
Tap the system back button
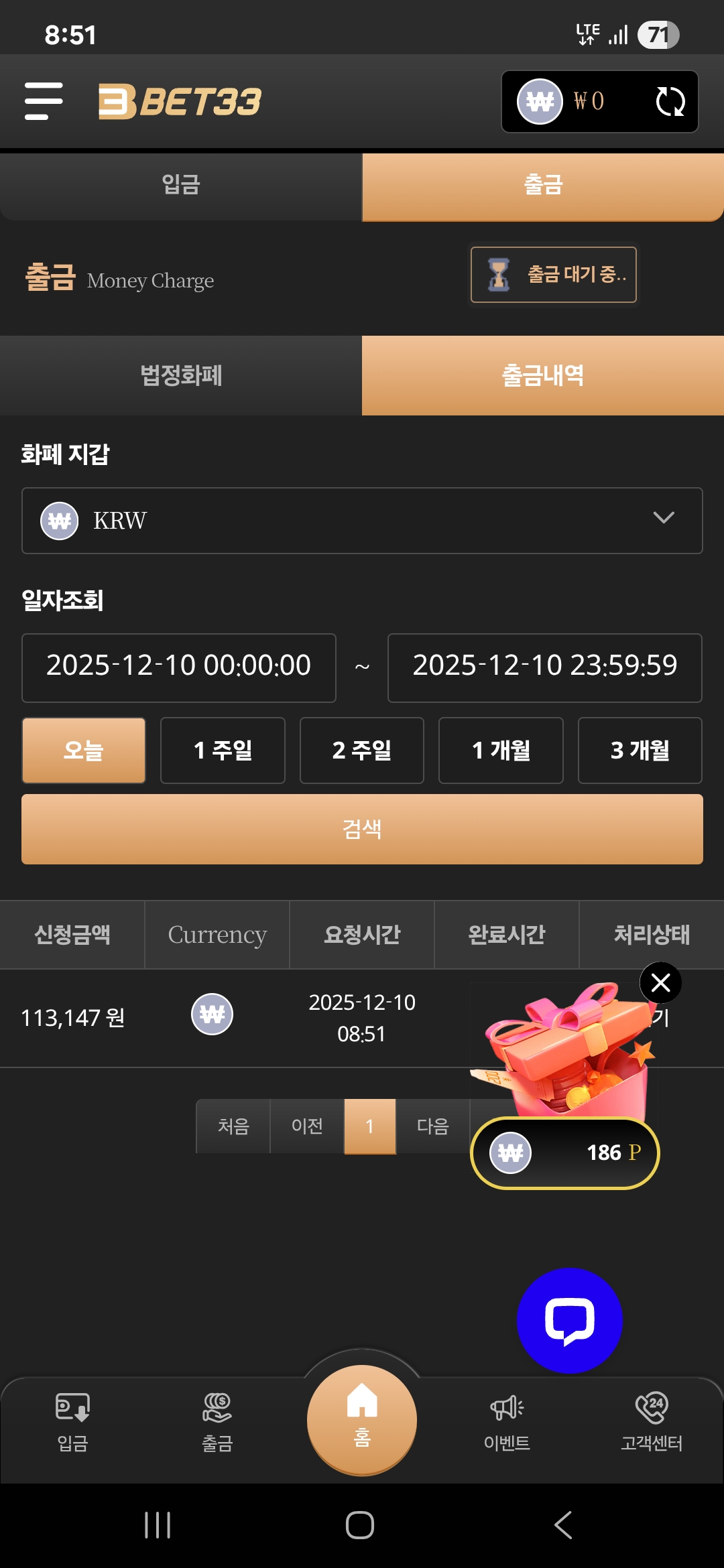pyautogui.click(x=563, y=1525)
